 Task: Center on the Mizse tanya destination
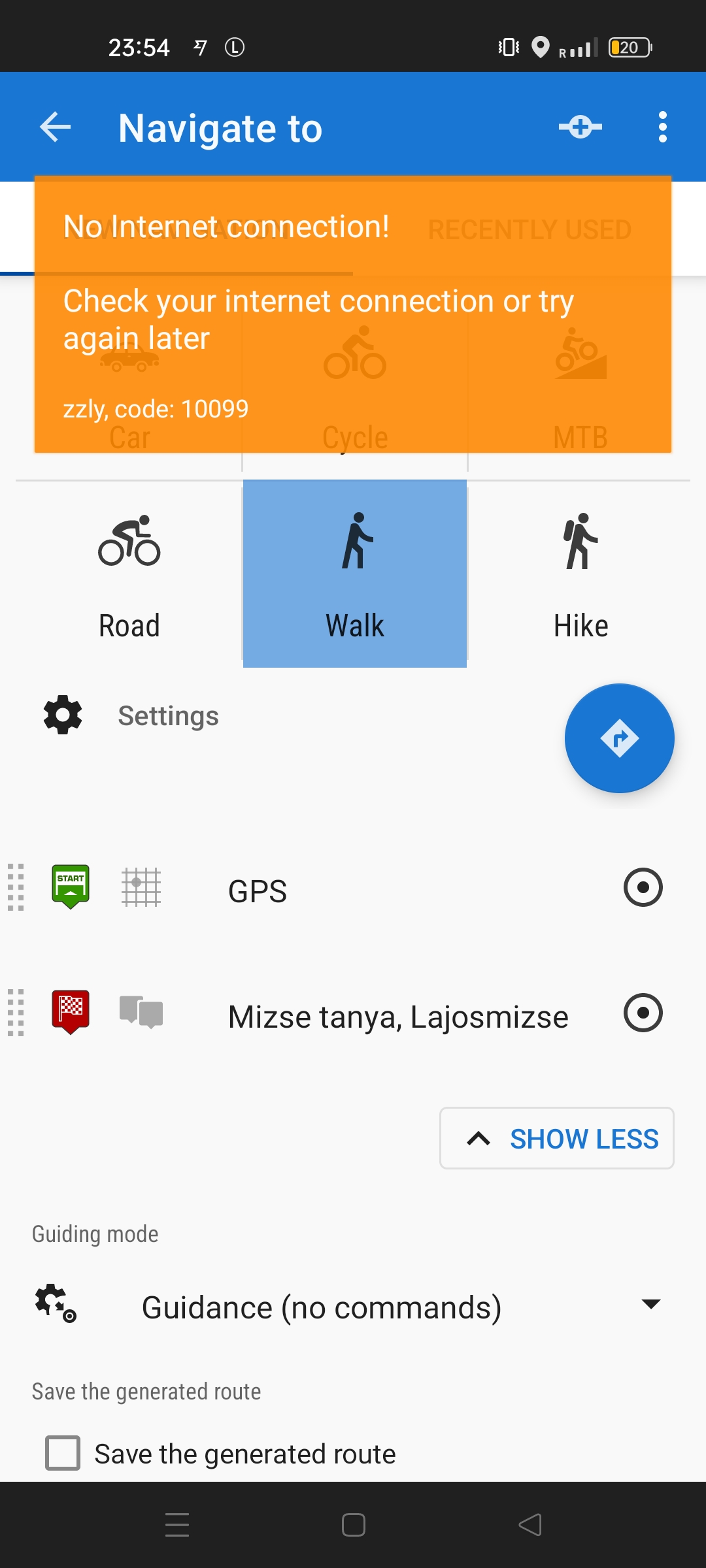tap(643, 1013)
